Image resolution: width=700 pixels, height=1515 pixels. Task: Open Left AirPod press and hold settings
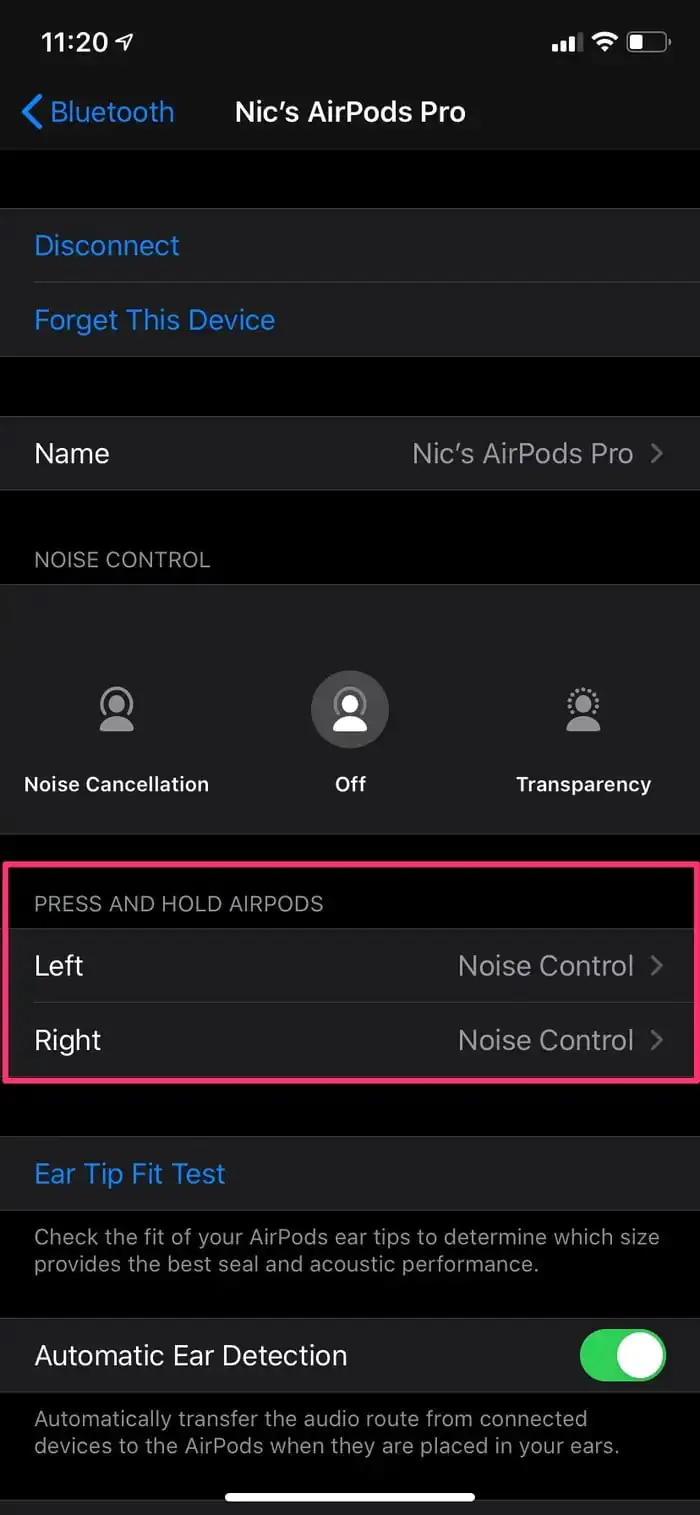pyautogui.click(x=350, y=966)
